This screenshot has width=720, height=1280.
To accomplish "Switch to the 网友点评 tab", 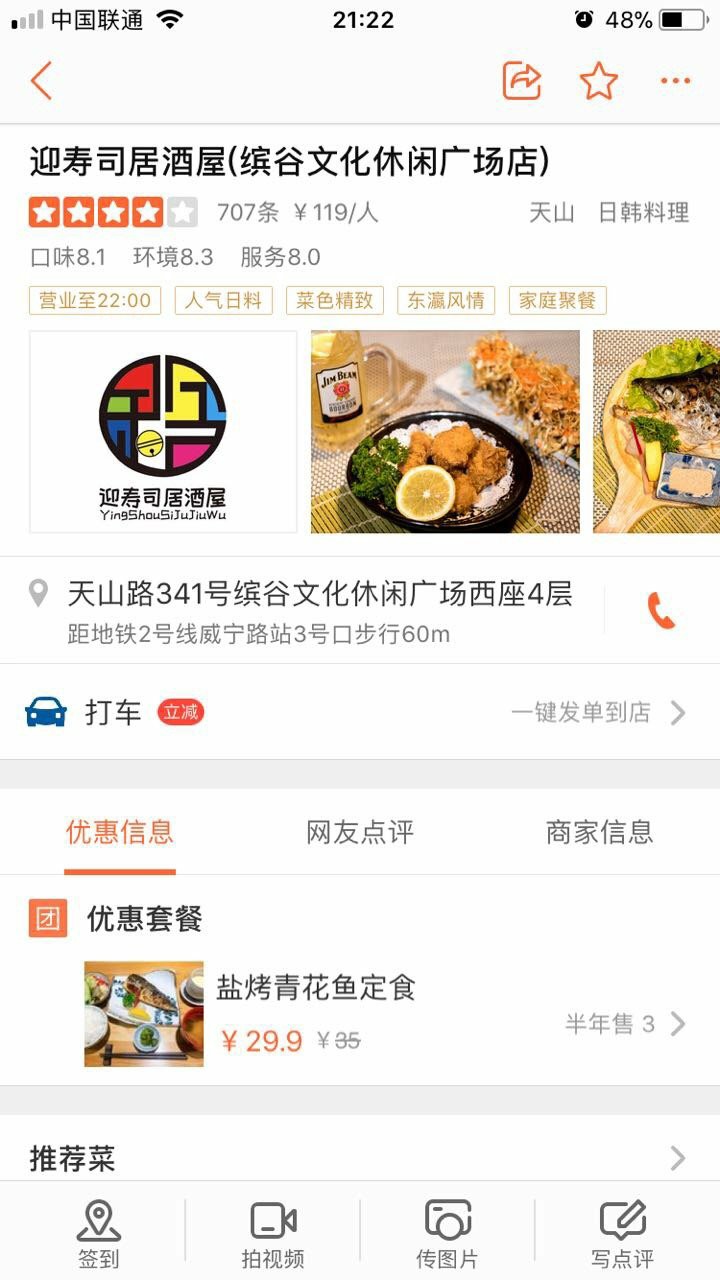I will [360, 832].
